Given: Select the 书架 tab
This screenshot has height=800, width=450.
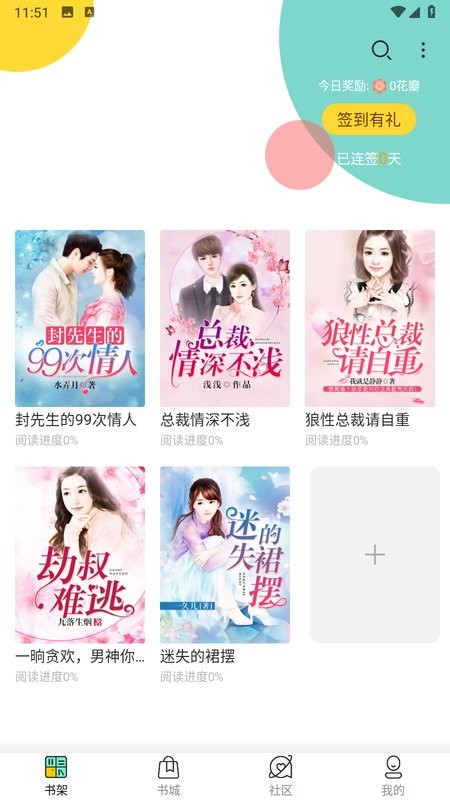Looking at the screenshot, I should (56, 776).
